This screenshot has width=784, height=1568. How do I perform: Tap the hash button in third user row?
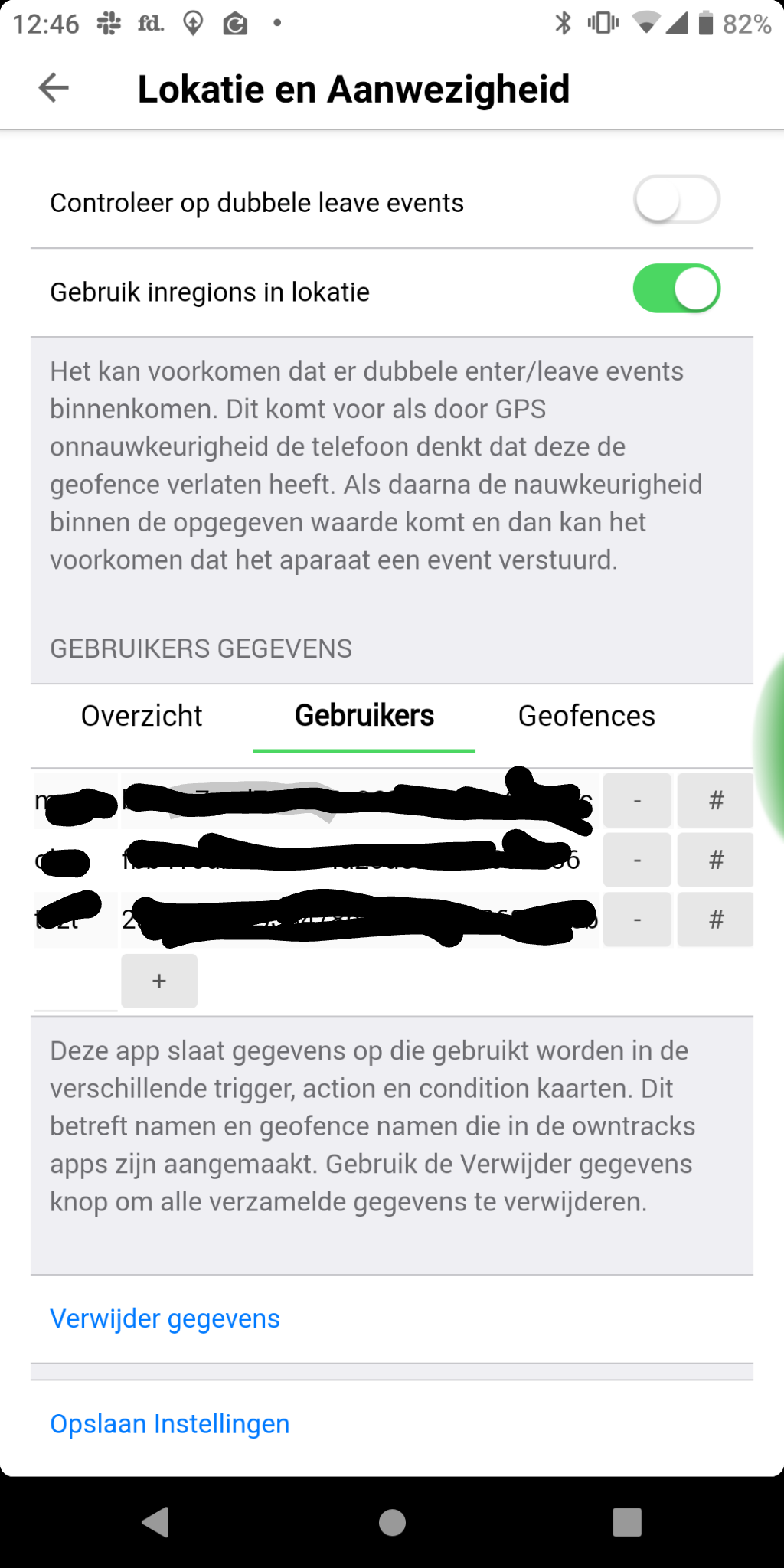click(716, 920)
